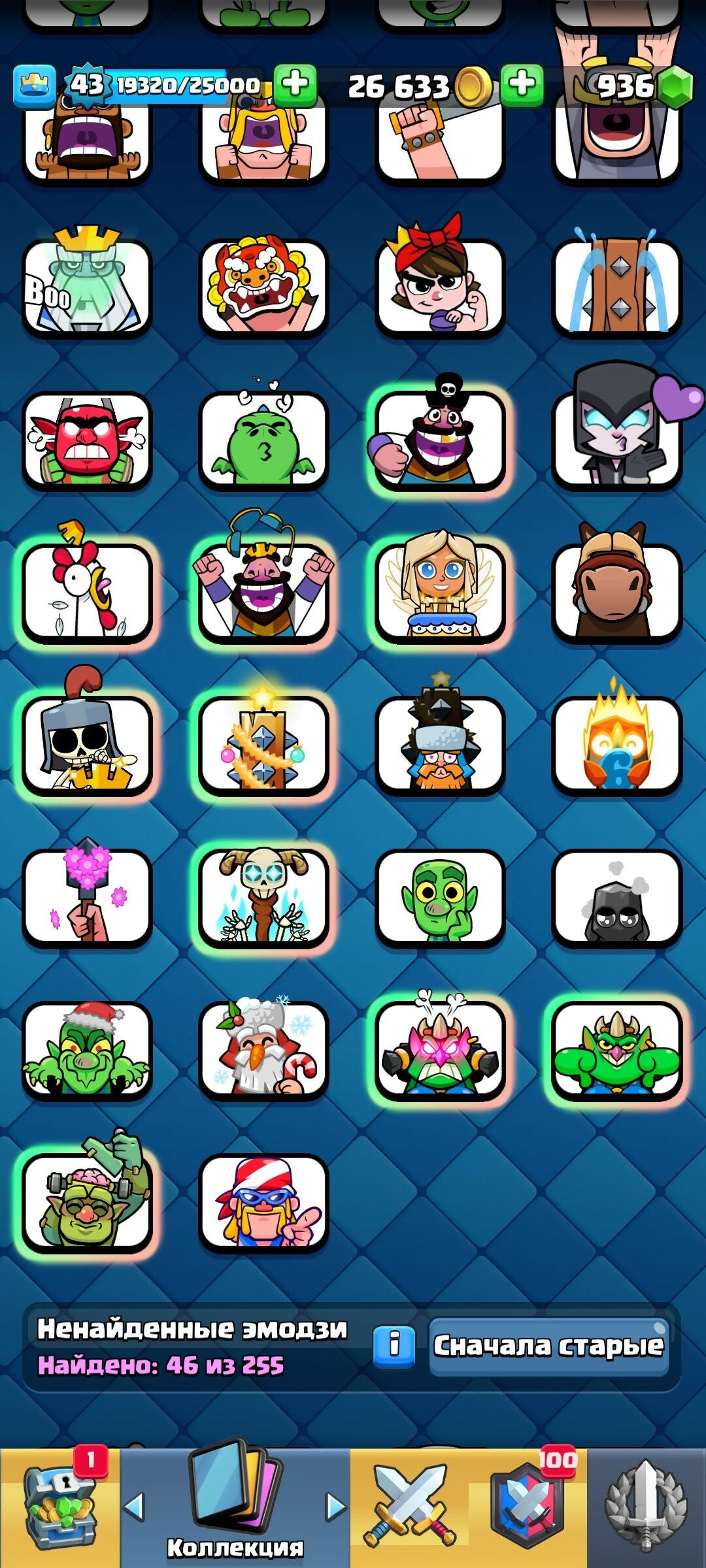The height and width of the screenshot is (1568, 706).
Task: Tap the green plus next to experience bar
Action: tap(295, 85)
